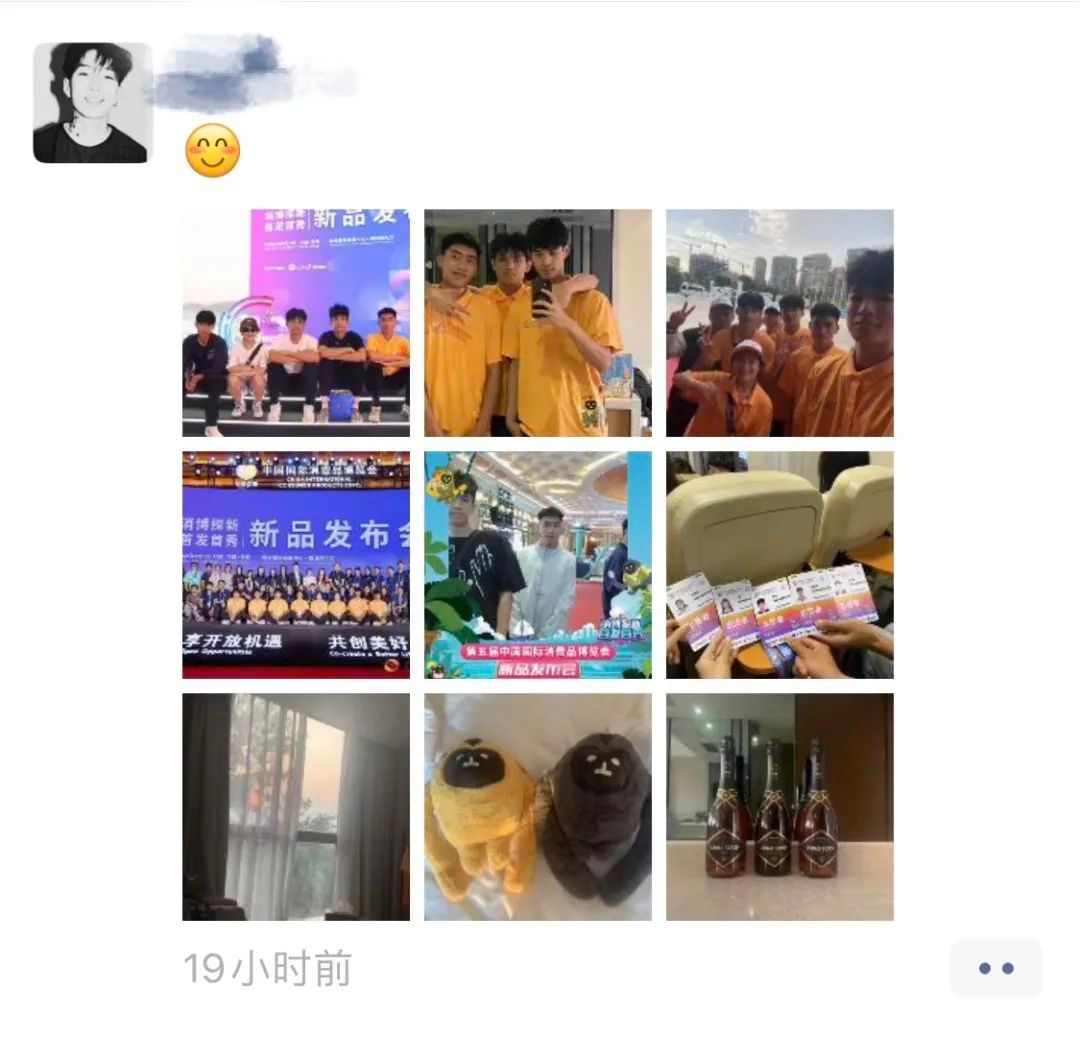
Task: Open the two-dot like and comment menu
Action: pyautogui.click(x=995, y=967)
